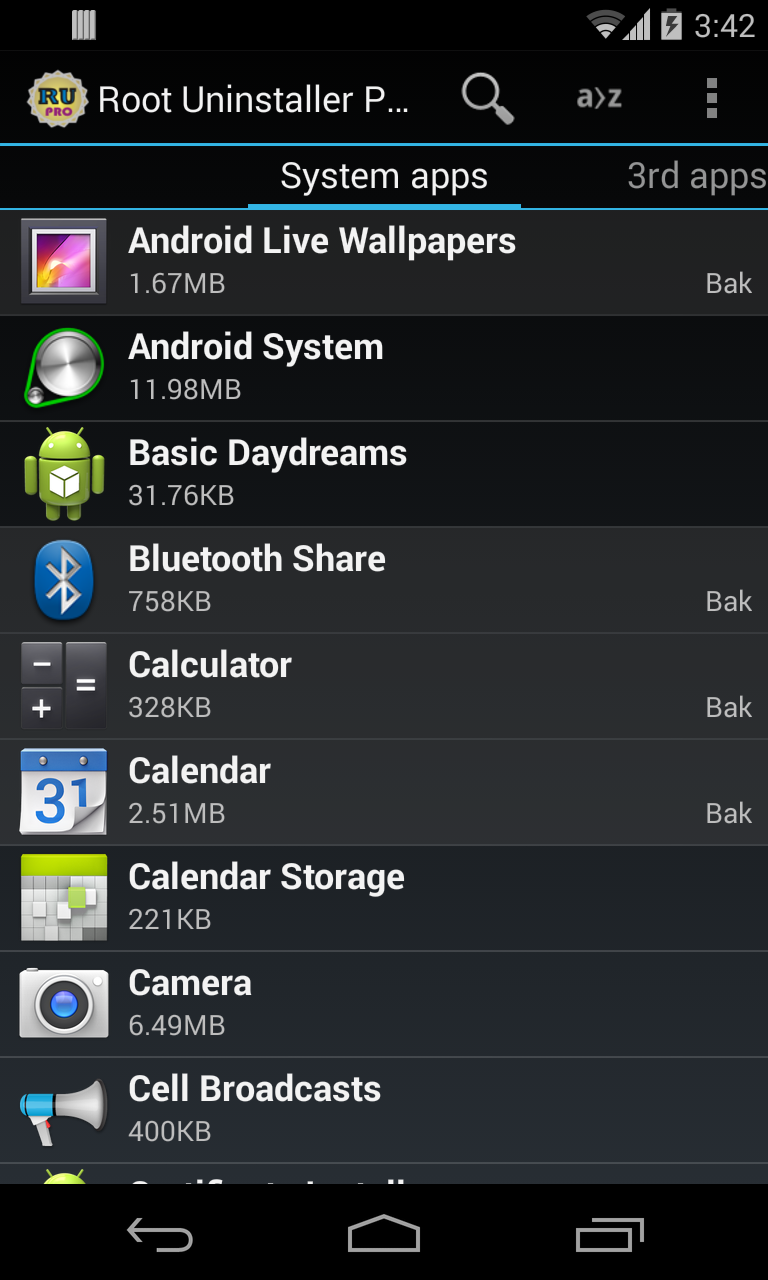Open the Camera app row
Viewport: 768px width, 1280px height.
point(384,1004)
